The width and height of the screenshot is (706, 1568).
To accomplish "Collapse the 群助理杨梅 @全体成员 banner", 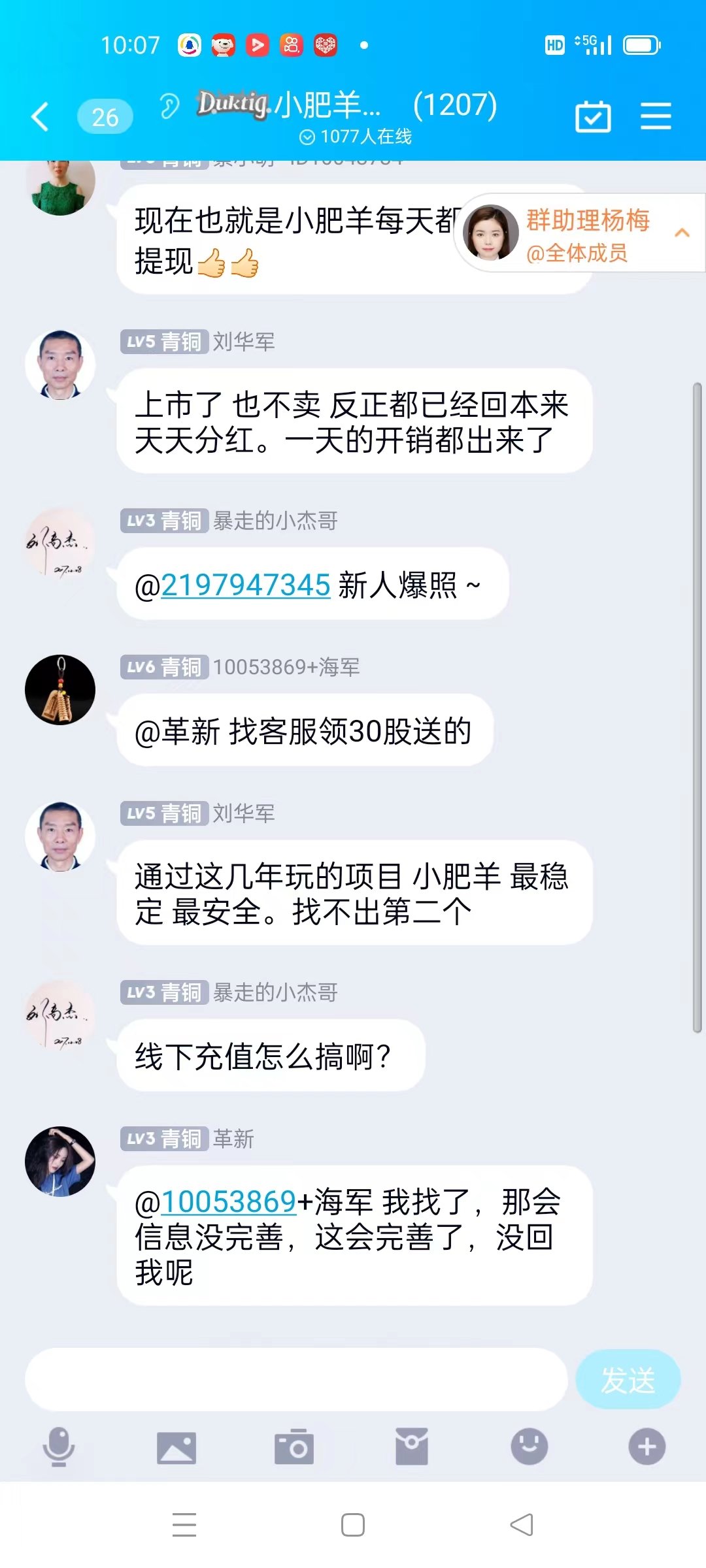I will 682,233.
